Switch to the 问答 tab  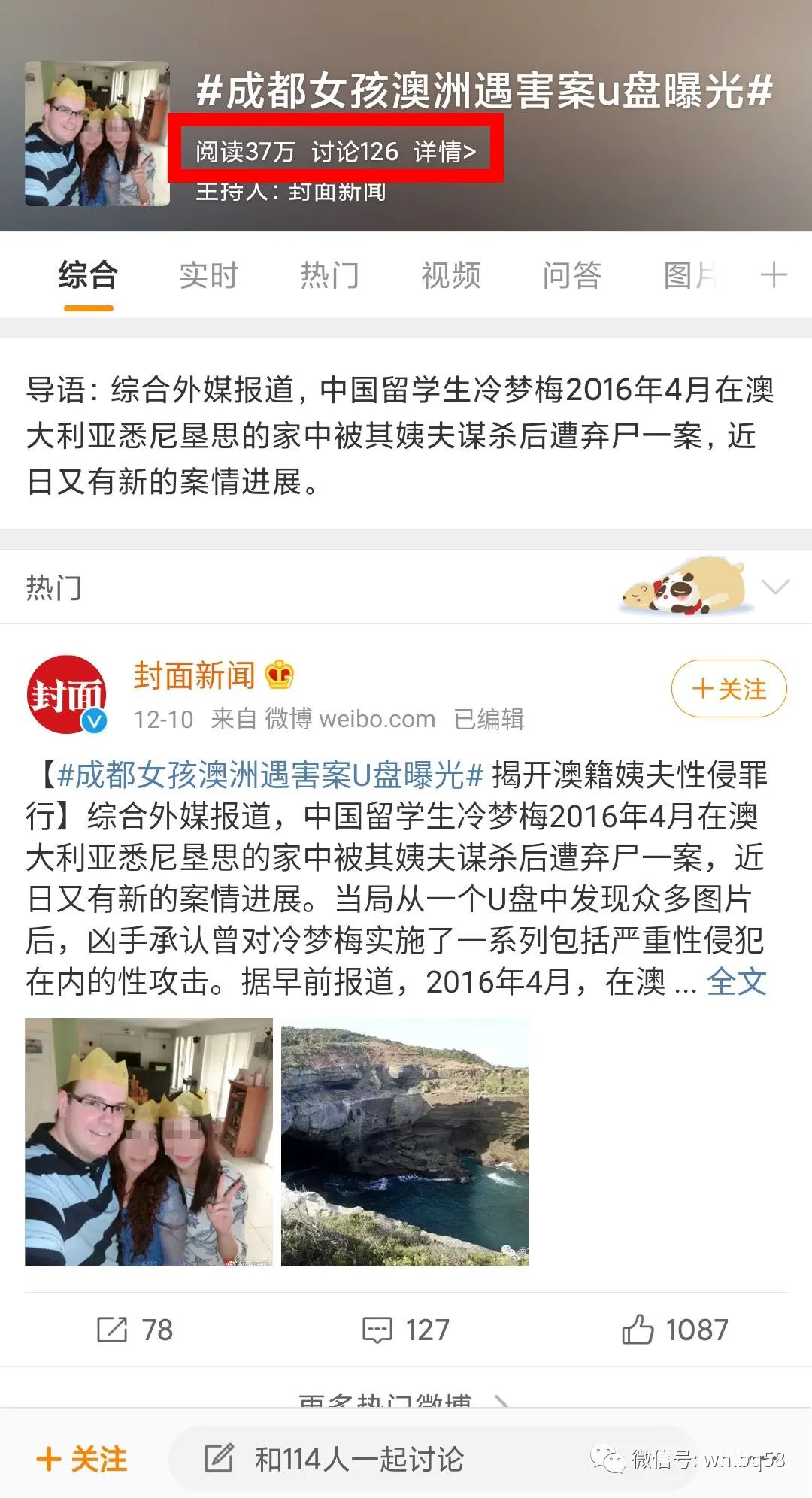(x=572, y=275)
